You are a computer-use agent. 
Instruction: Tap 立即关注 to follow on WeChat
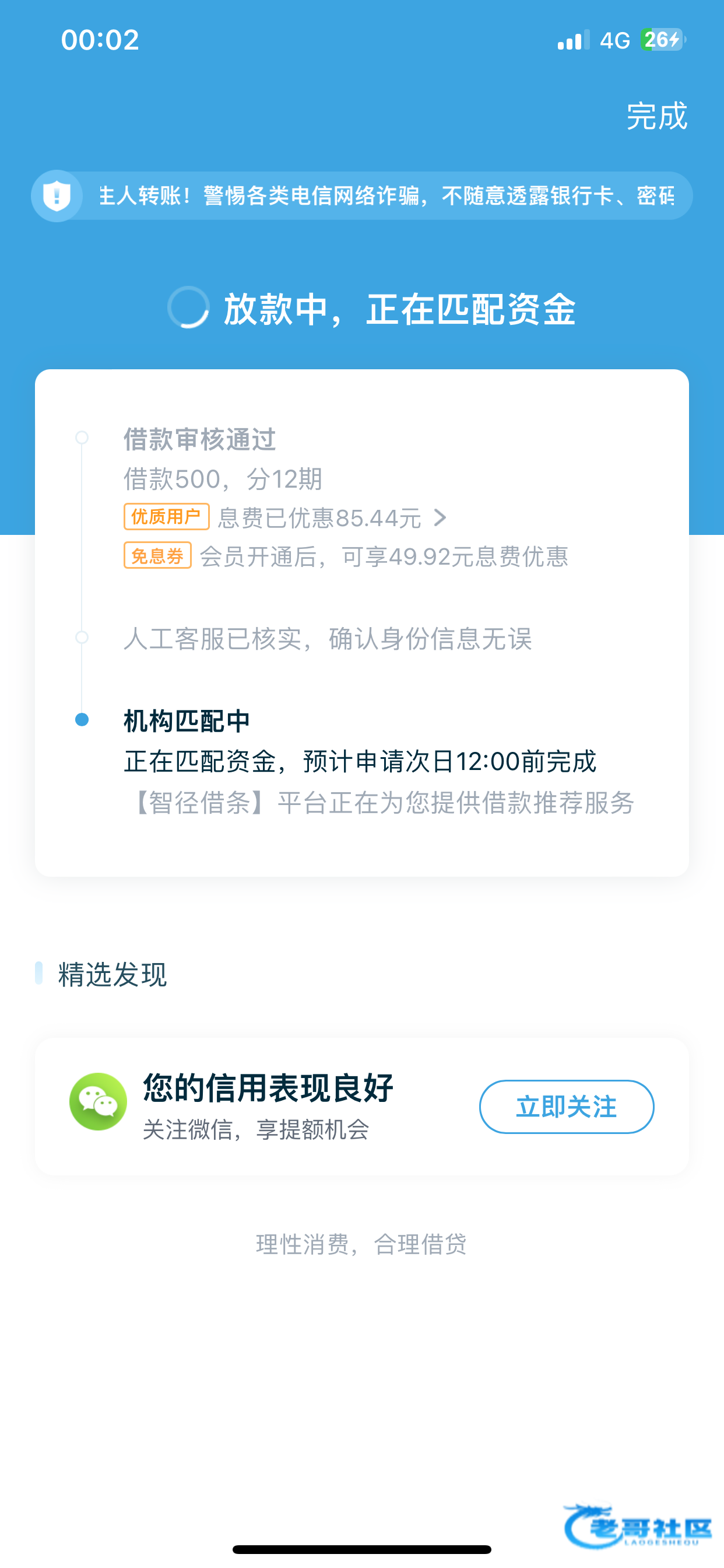click(566, 1107)
